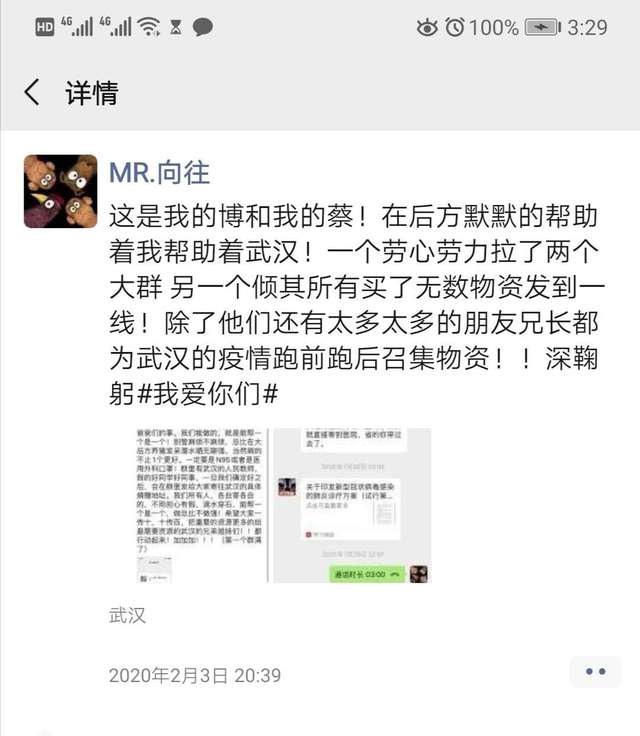
Task: Open the like and comment options button
Action: click(x=595, y=672)
